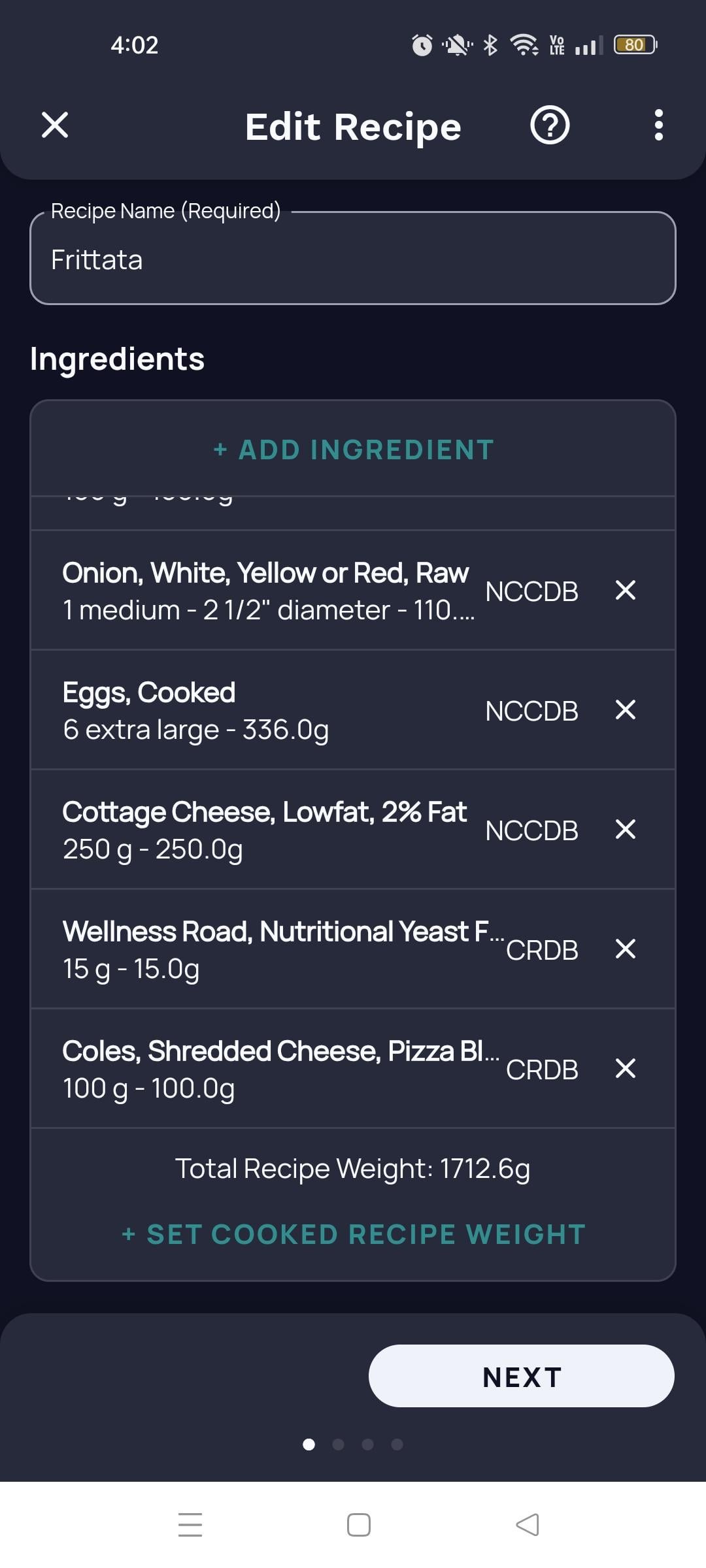Remove Eggs, Cooked from the recipe
This screenshot has width=706, height=1568.
click(x=626, y=710)
